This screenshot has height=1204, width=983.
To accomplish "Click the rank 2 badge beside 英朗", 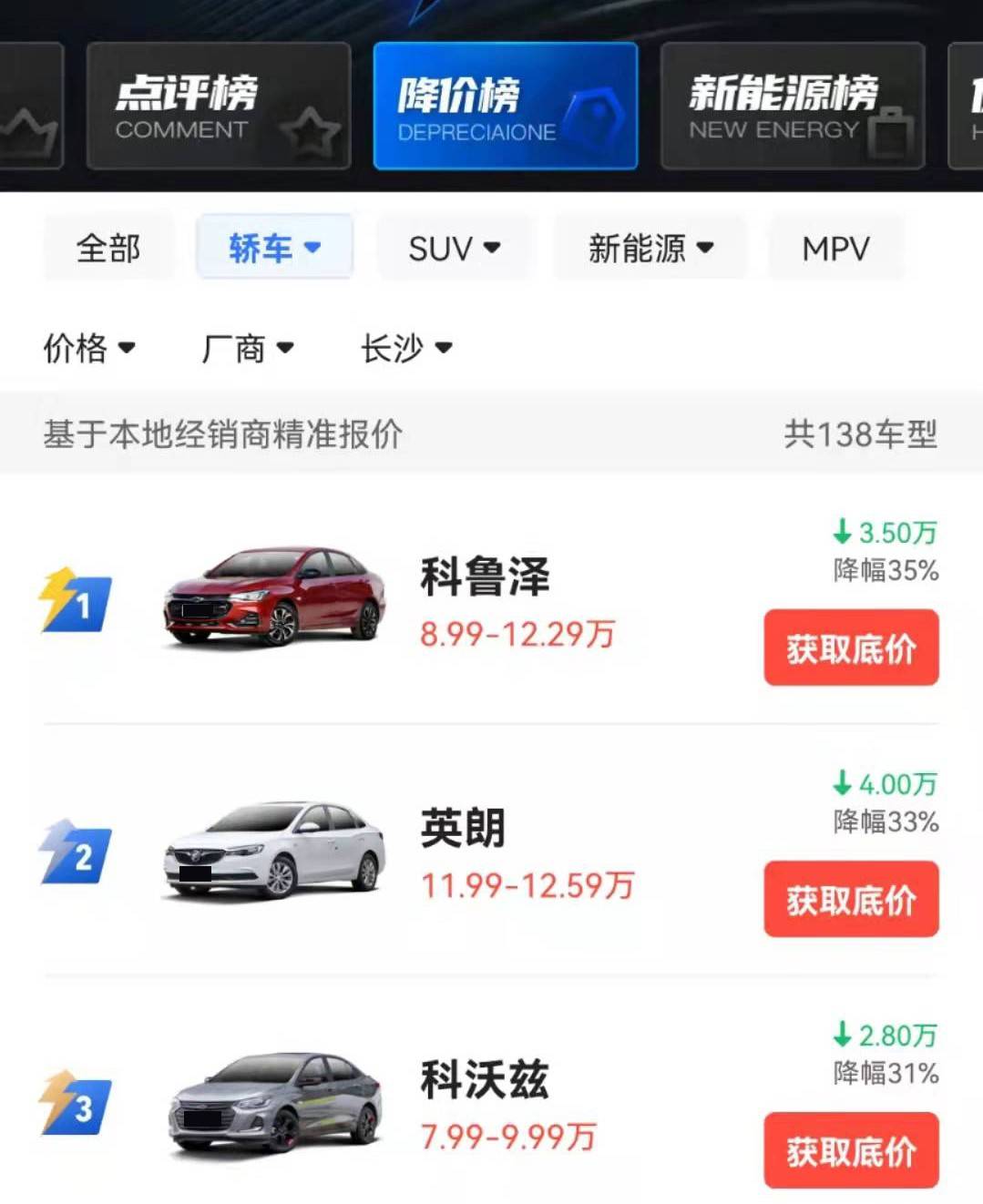I will coord(75,851).
